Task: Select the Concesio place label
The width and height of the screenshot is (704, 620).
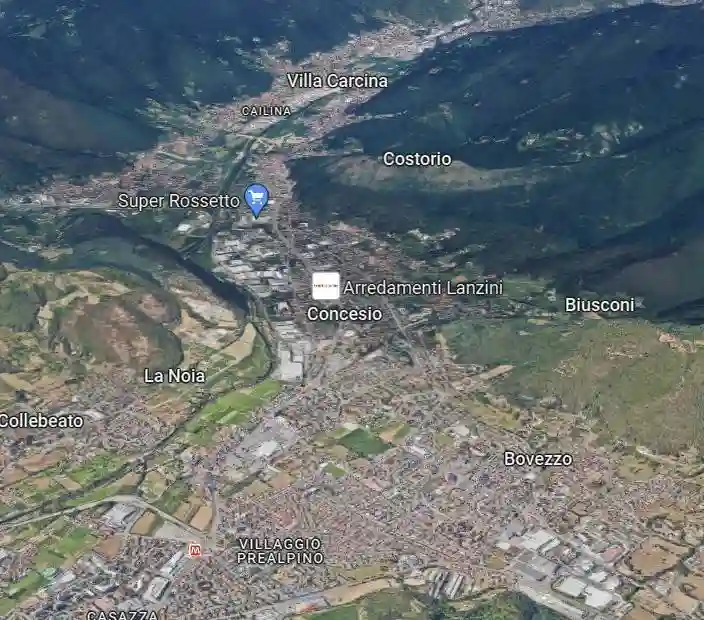Action: (x=344, y=313)
